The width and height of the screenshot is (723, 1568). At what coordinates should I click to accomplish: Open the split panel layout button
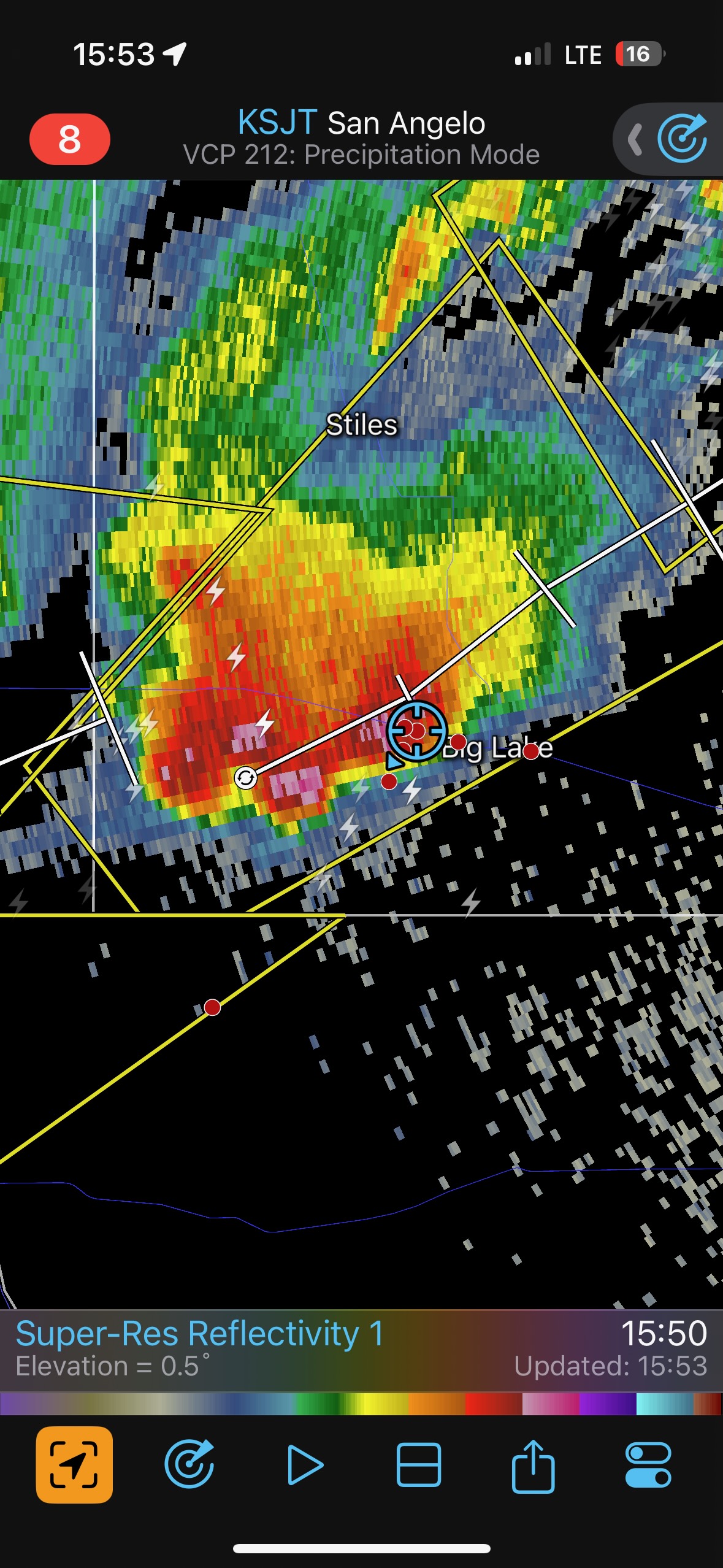pyautogui.click(x=419, y=1464)
